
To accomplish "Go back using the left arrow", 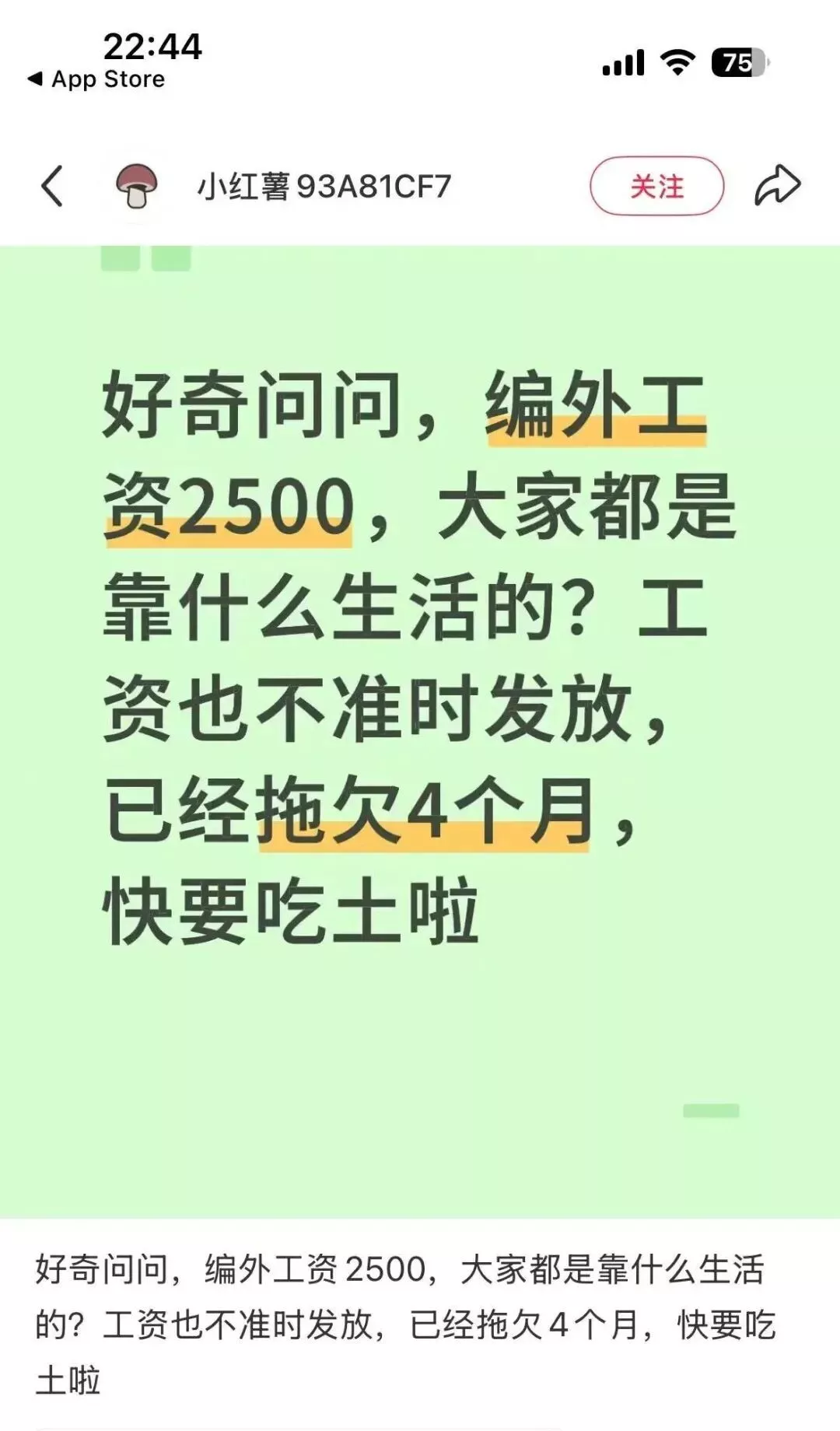I will coord(52,187).
